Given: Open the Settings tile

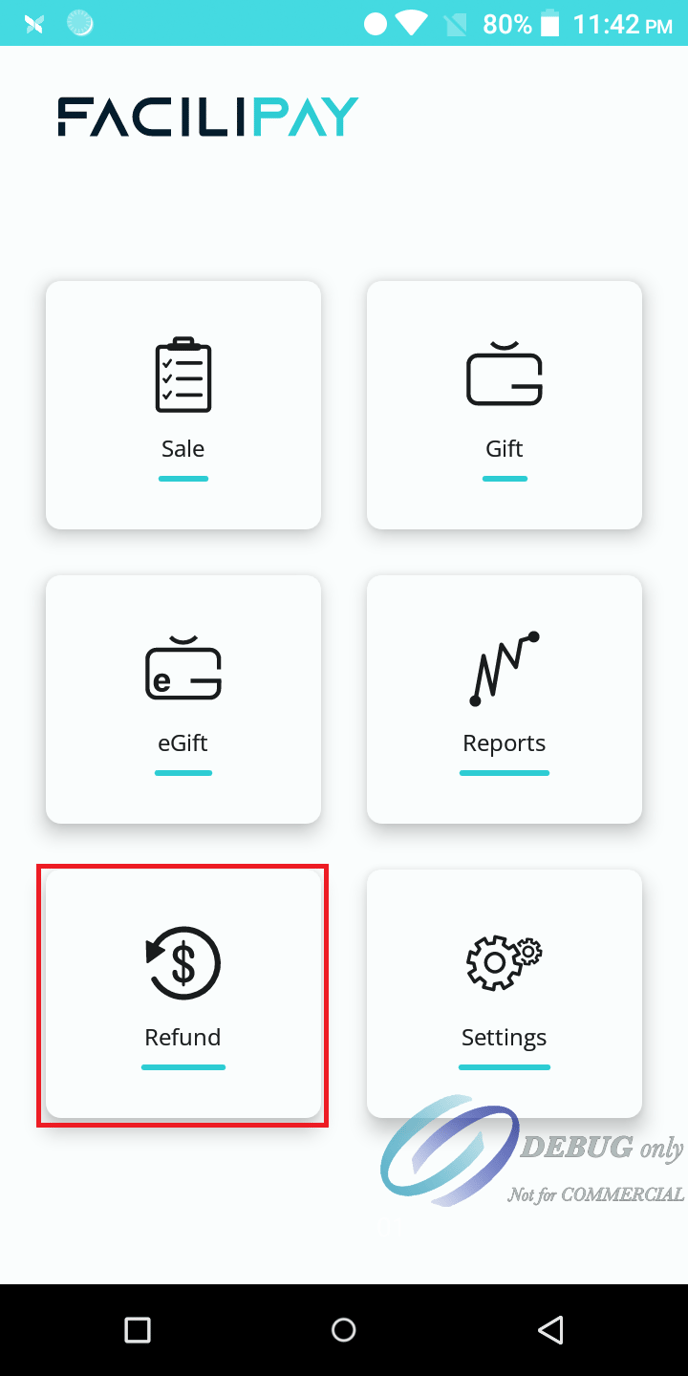Looking at the screenshot, I should click(x=504, y=993).
